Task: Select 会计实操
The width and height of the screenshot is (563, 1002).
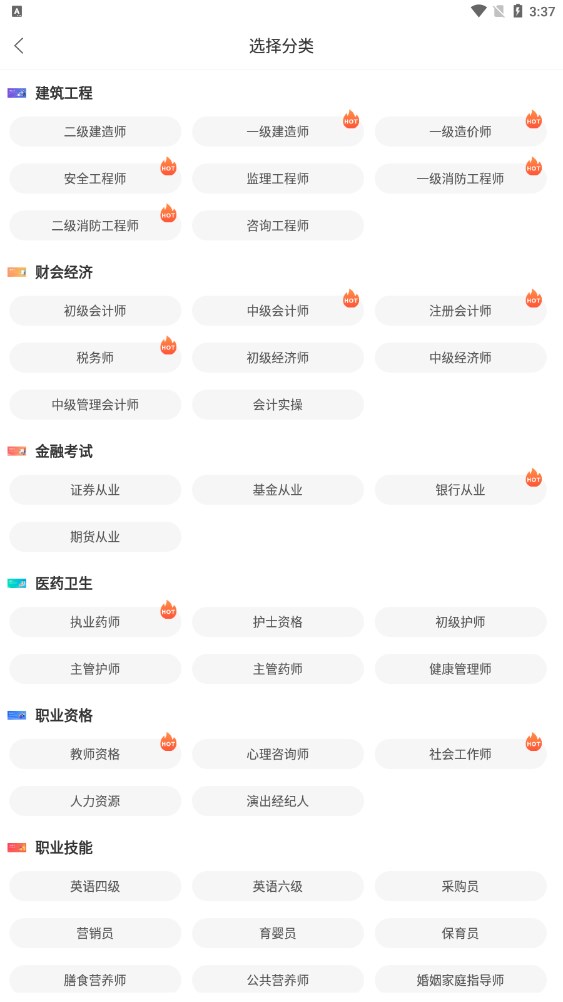Action: 278,405
